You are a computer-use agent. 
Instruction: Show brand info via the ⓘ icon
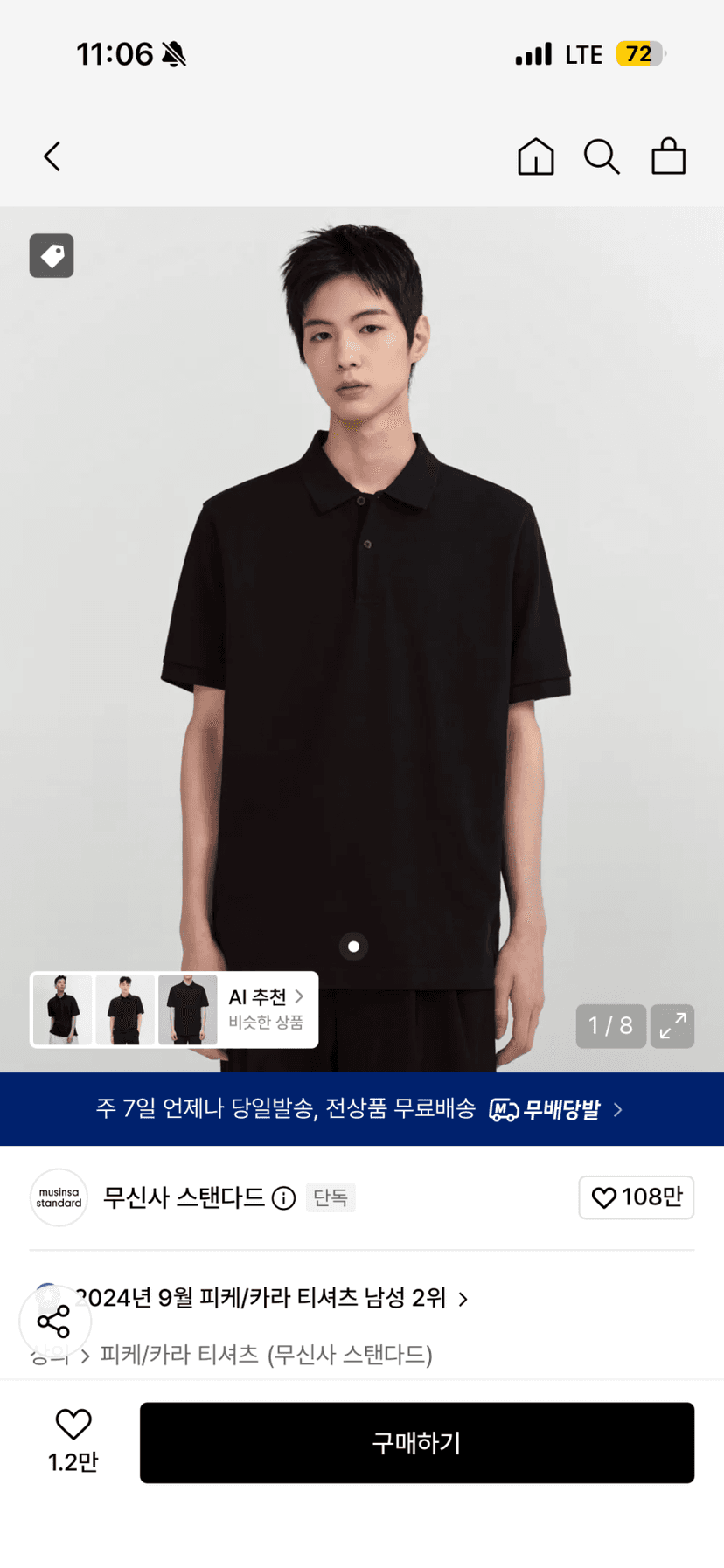pos(283,1197)
